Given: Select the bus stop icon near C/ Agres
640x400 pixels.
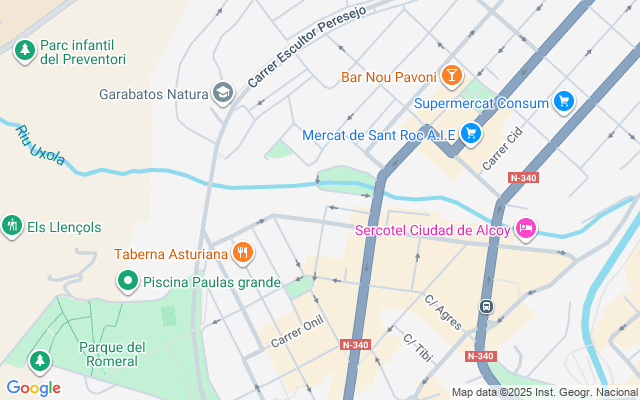Looking at the screenshot, I should (x=486, y=306).
